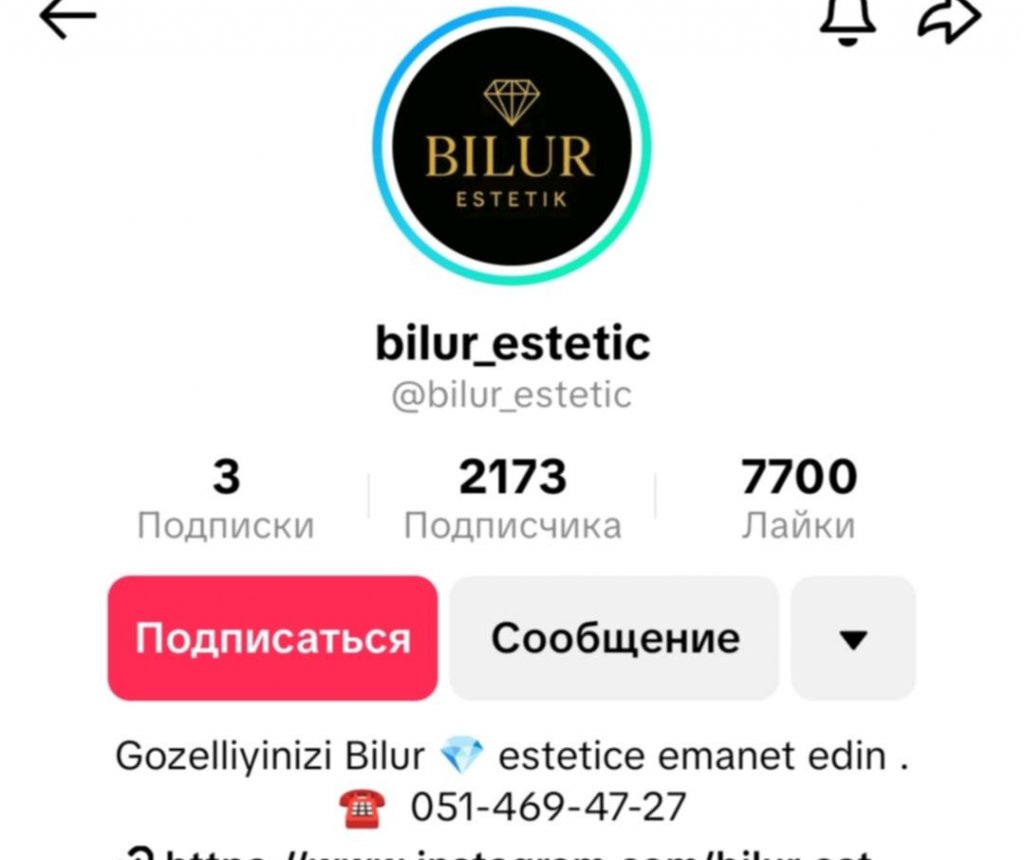Image resolution: width=1024 pixels, height=860 pixels.
Task: Open the notifications bell for bilur_estetic
Action: point(847,20)
